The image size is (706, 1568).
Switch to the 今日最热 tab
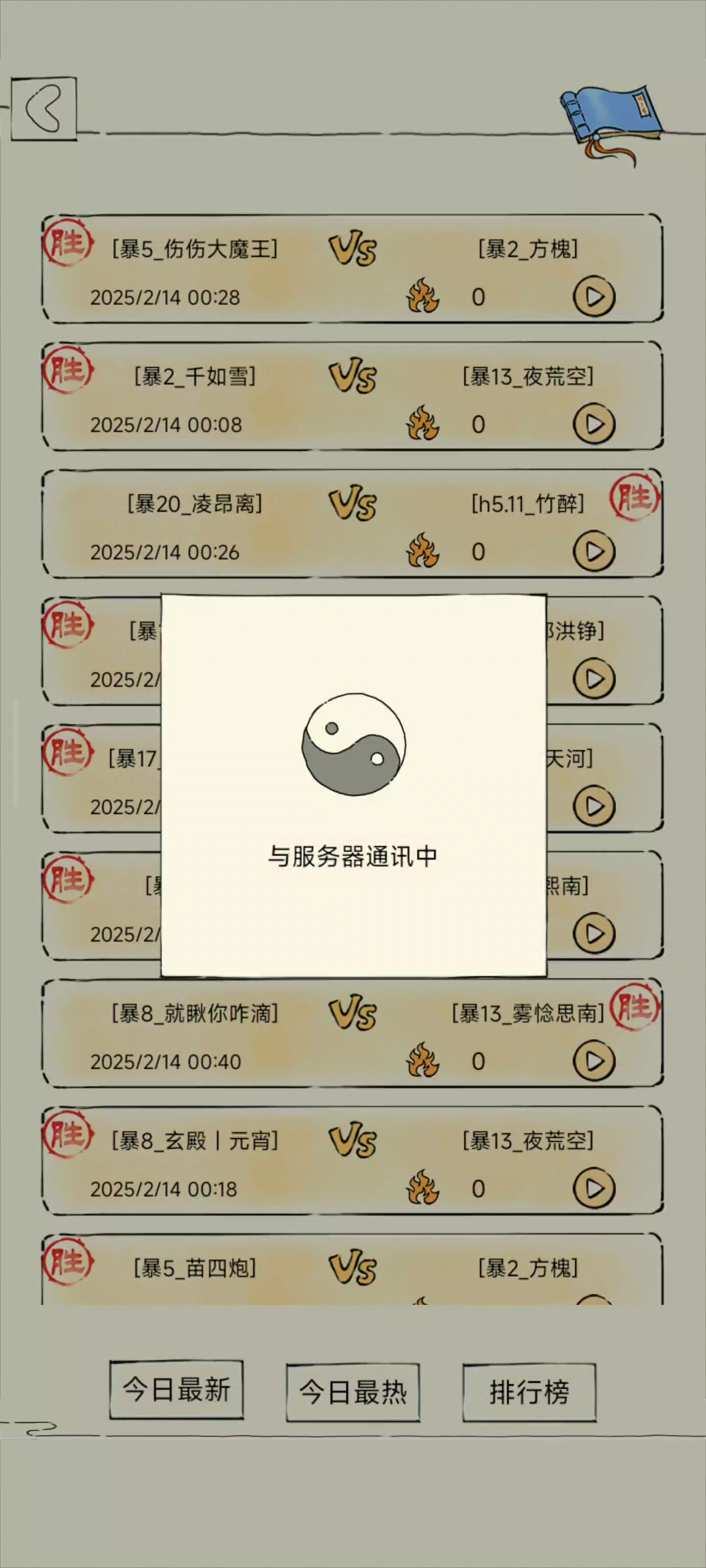353,1392
